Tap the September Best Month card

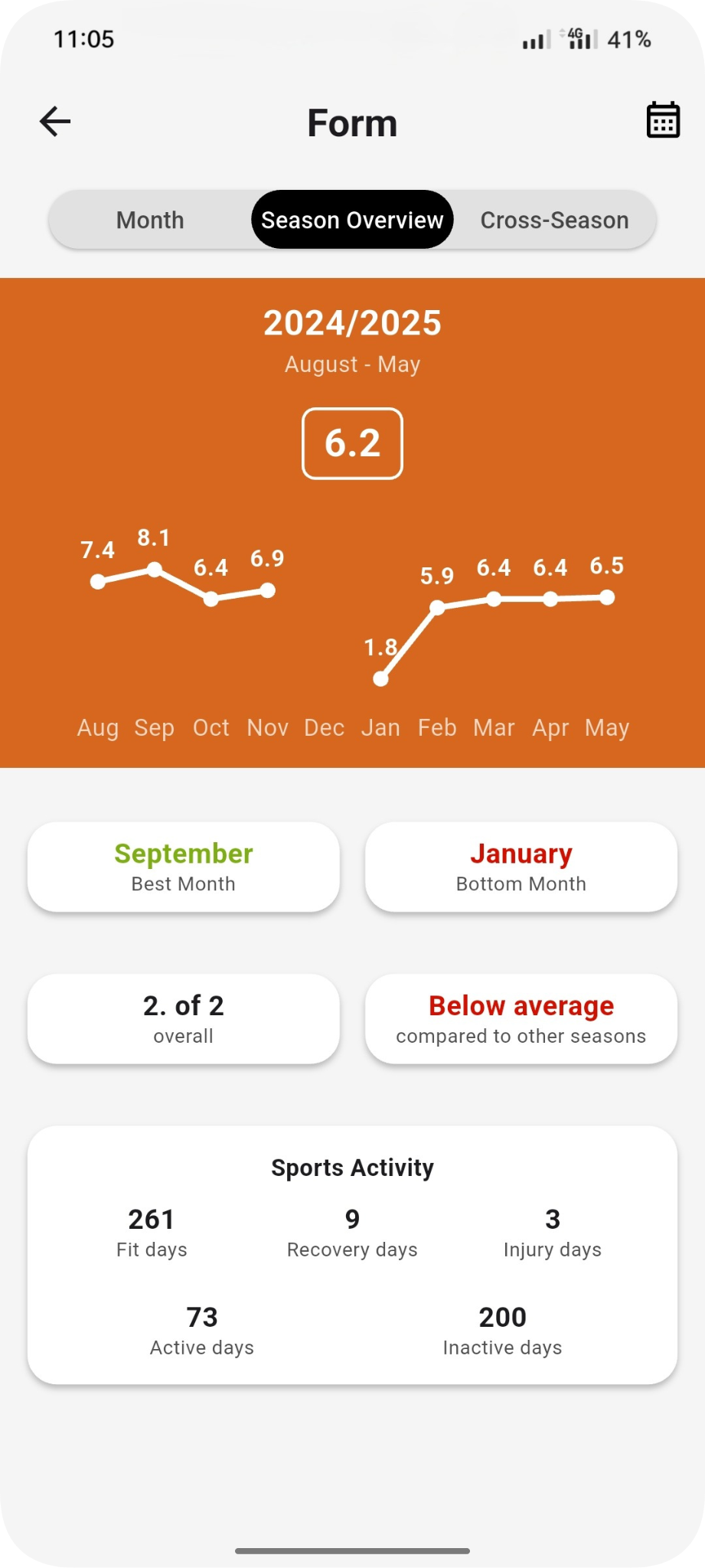point(183,866)
